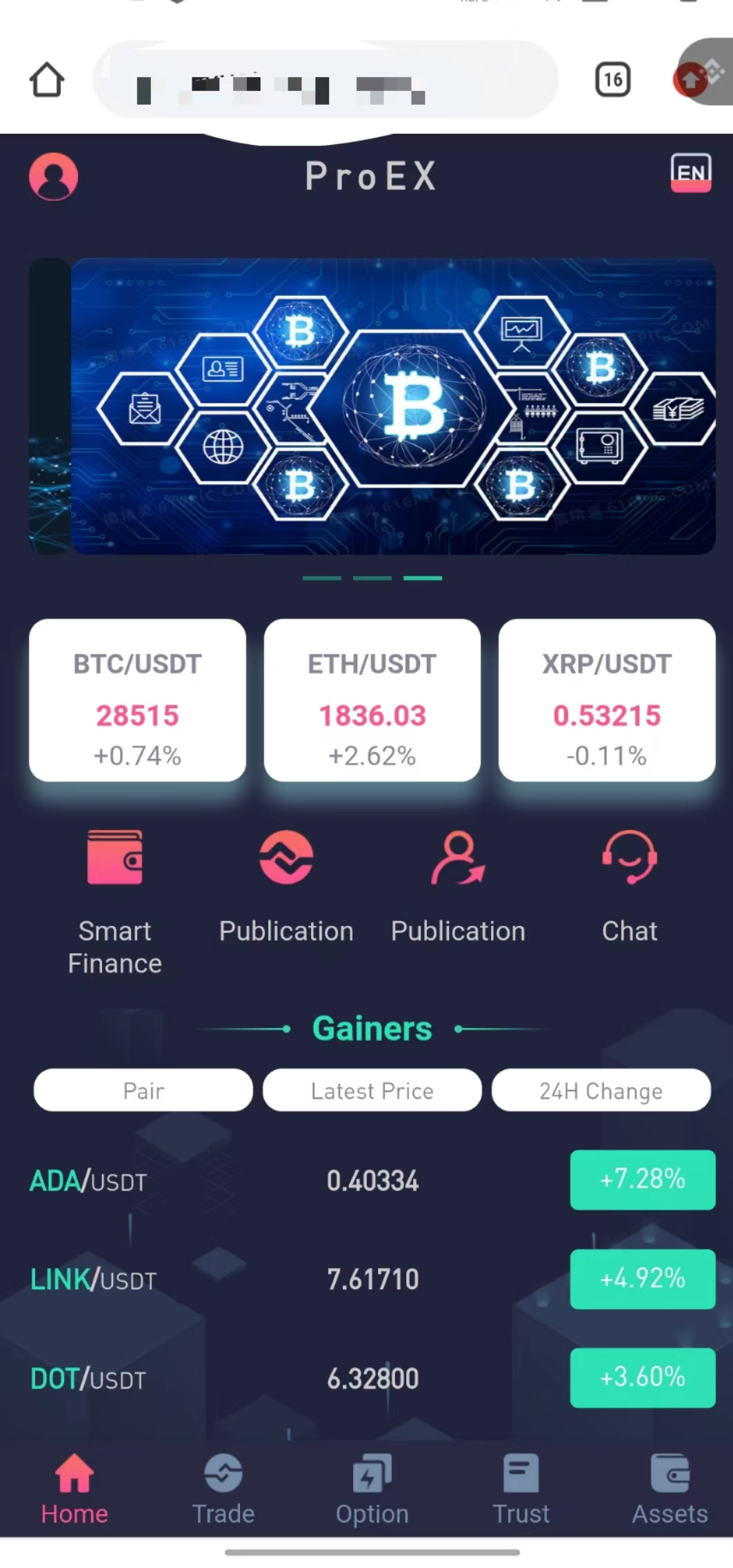Select the ADA/USDT gainer row
Screen dimensions: 733x1568
(x=372, y=1180)
